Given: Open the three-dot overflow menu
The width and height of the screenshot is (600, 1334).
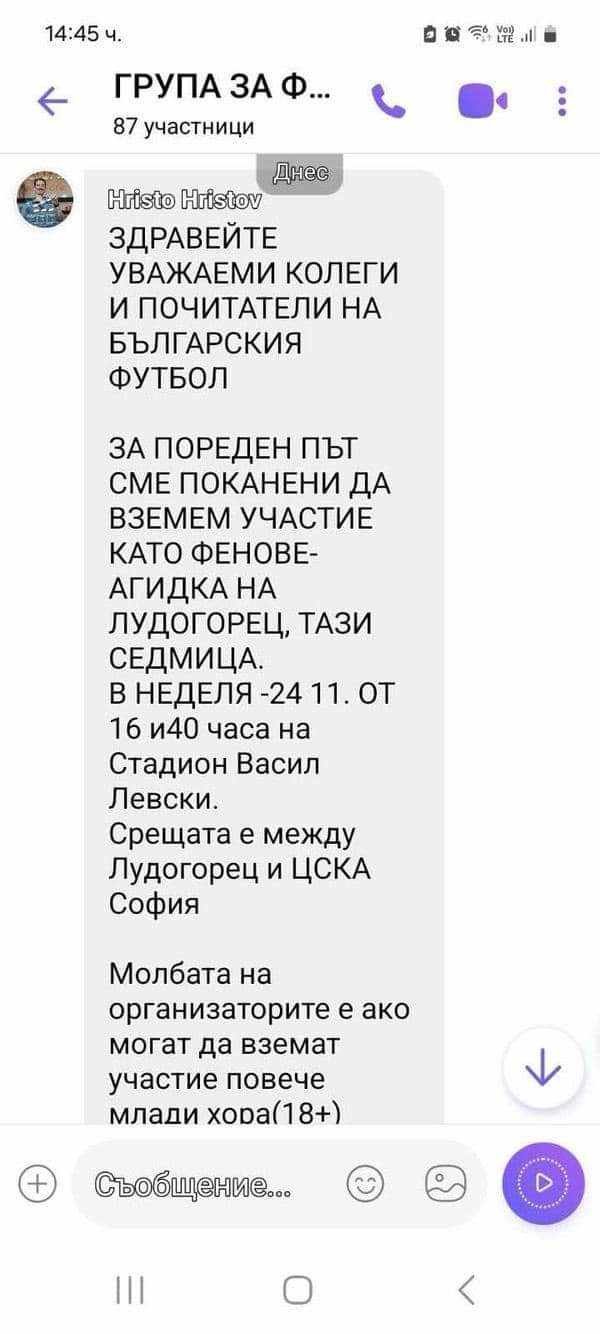Looking at the screenshot, I should point(562,101).
